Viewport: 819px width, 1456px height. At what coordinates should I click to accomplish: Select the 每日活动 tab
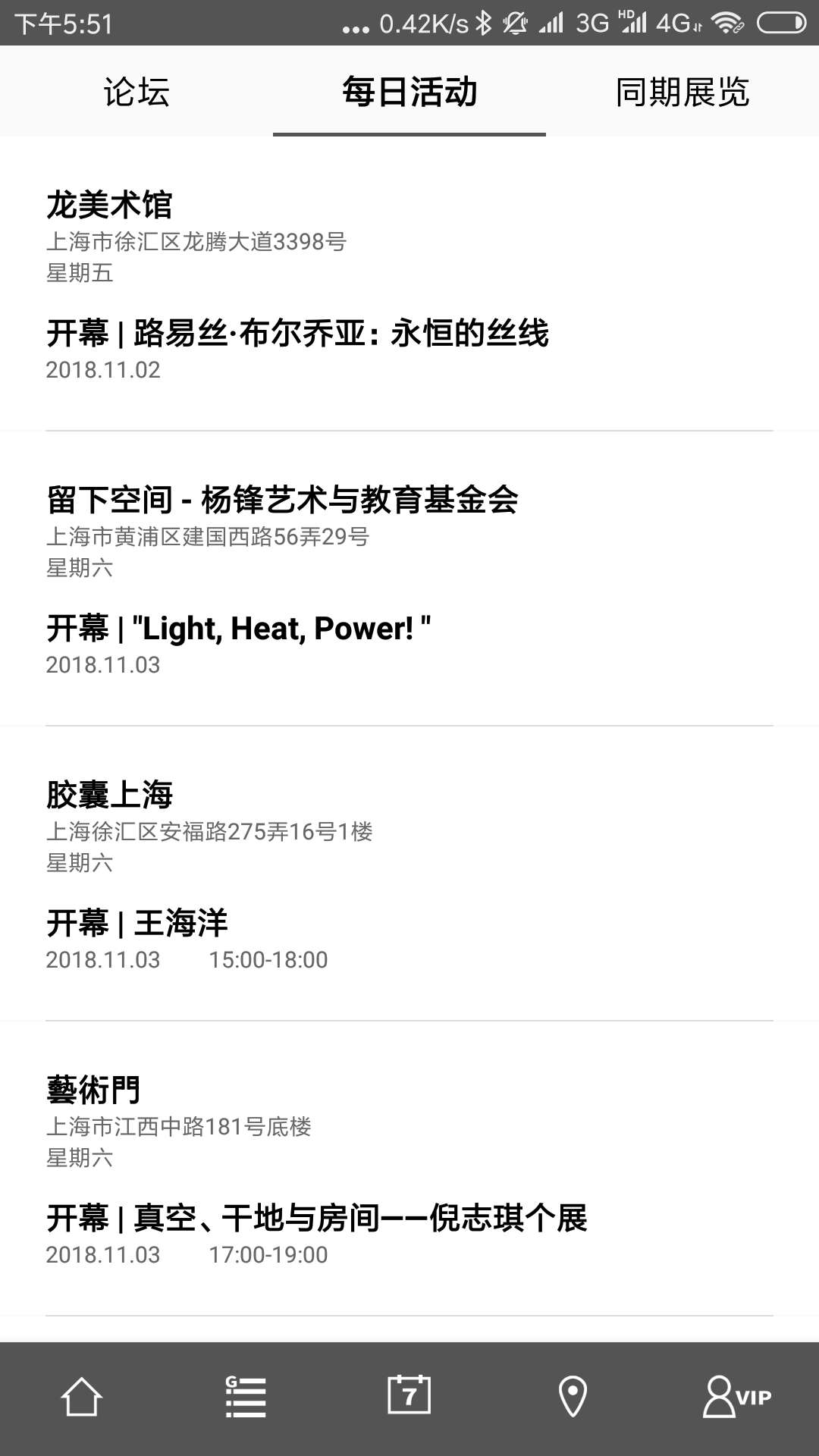click(x=409, y=92)
